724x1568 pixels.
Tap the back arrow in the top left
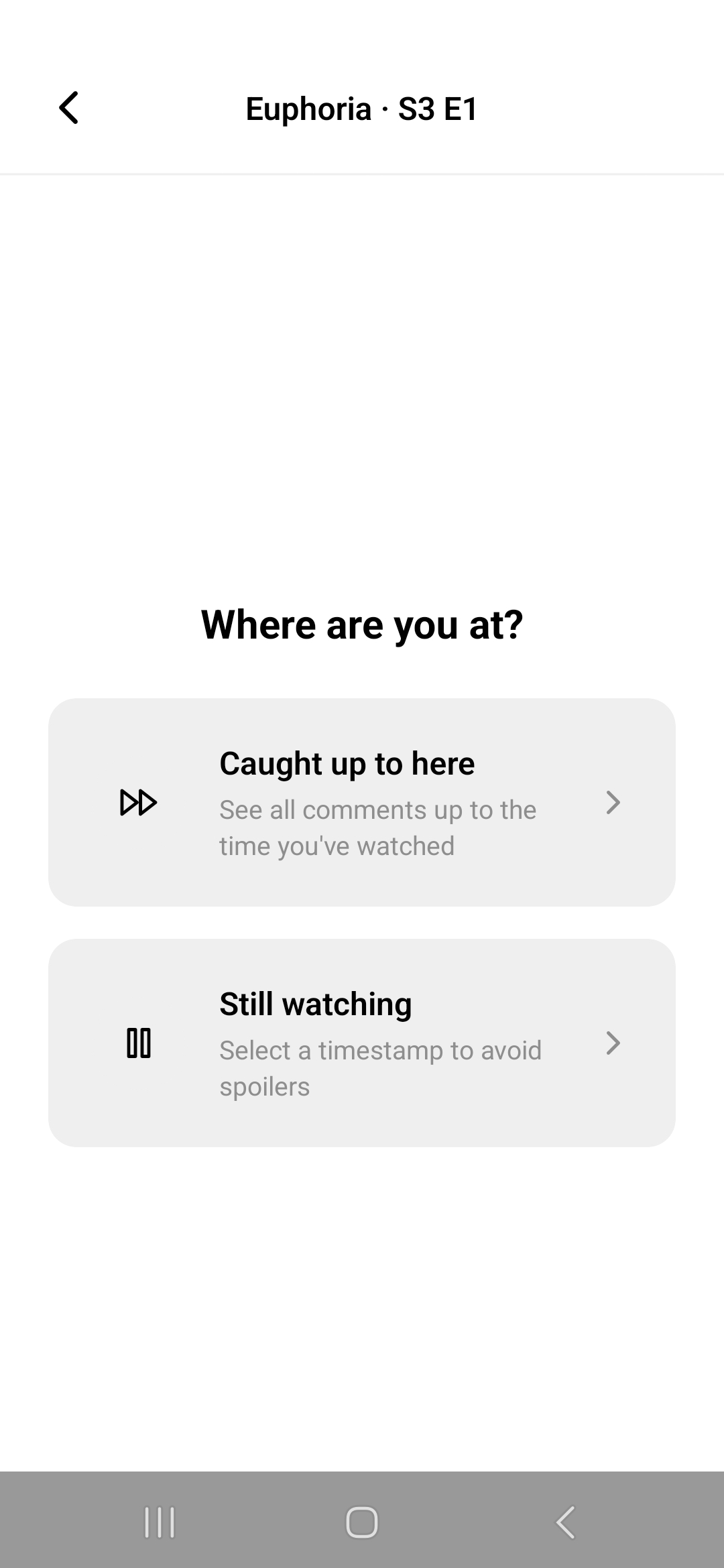pyautogui.click(x=69, y=107)
